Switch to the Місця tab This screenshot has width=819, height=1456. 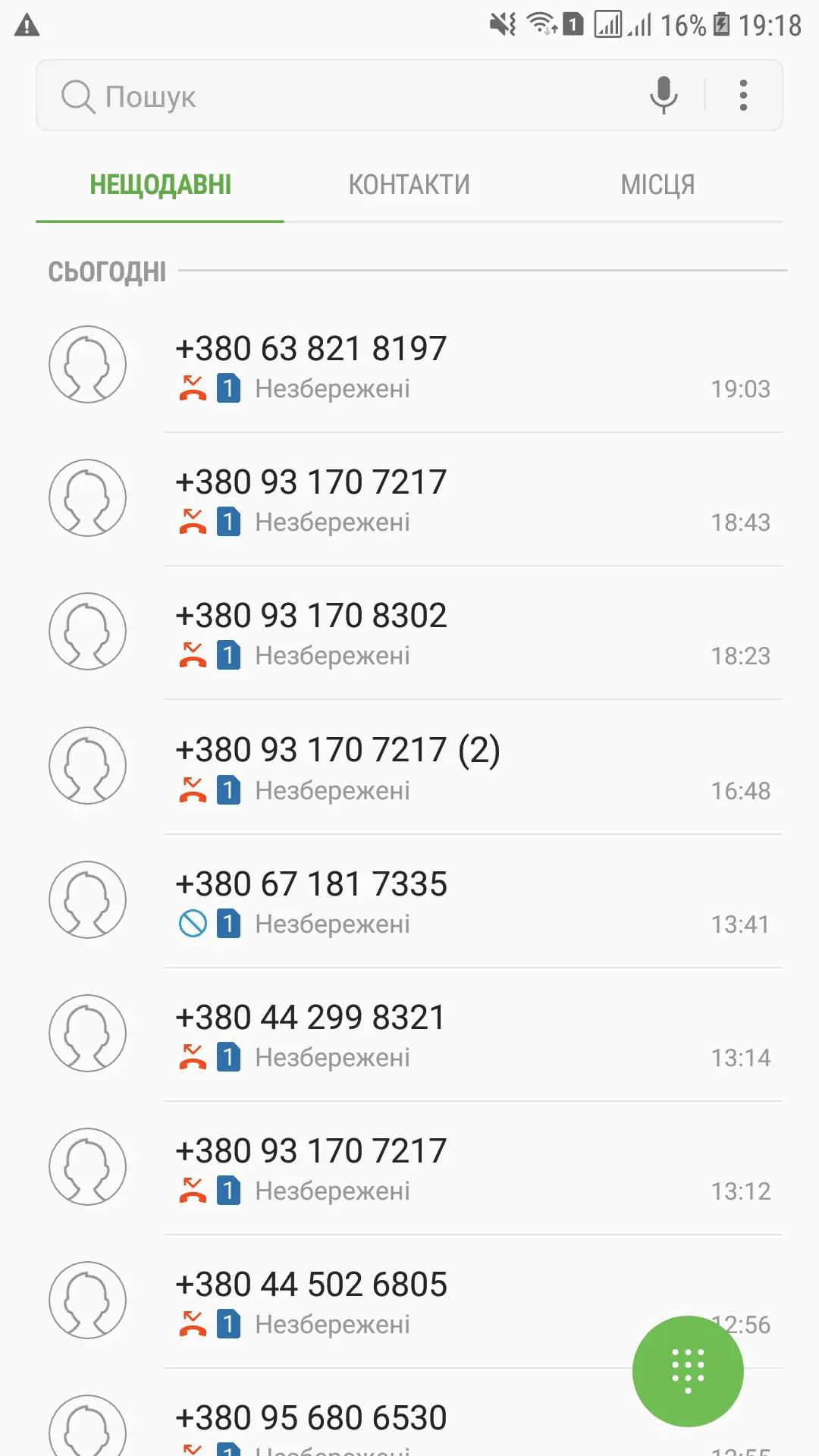point(657,185)
